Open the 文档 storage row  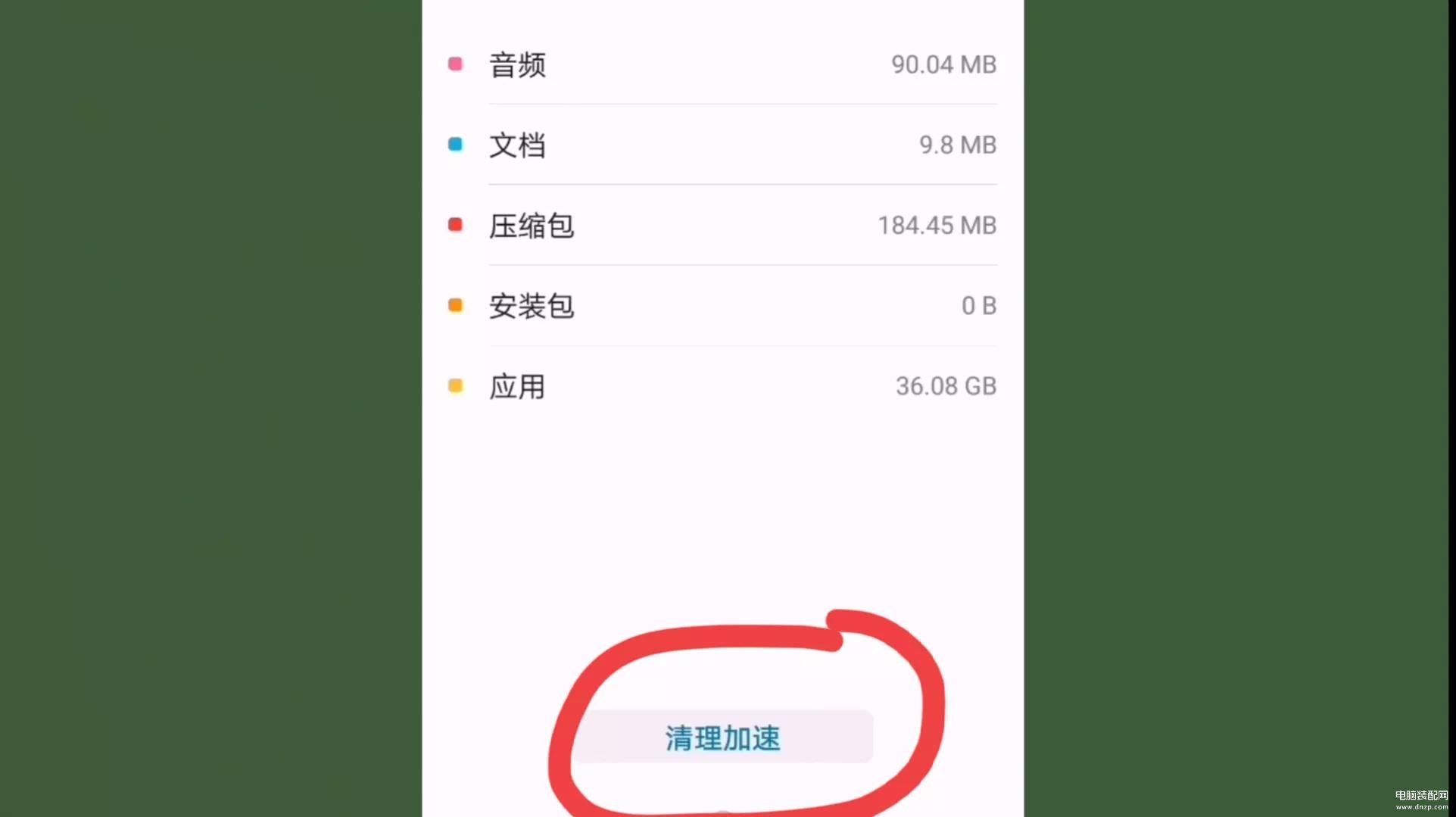click(x=722, y=145)
